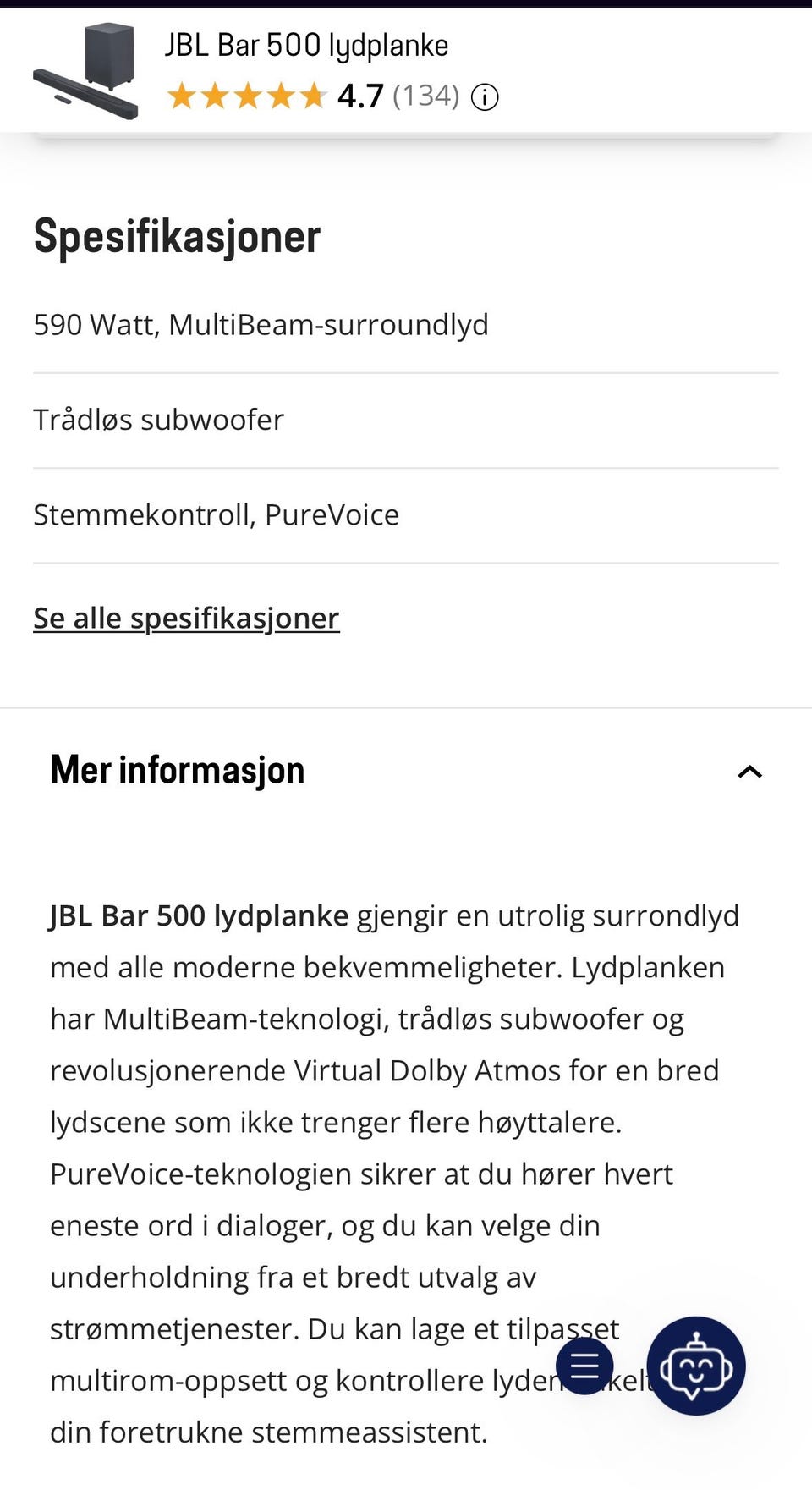Open the full specifications link
Viewport: 812px width, 1490px height.
click(185, 617)
